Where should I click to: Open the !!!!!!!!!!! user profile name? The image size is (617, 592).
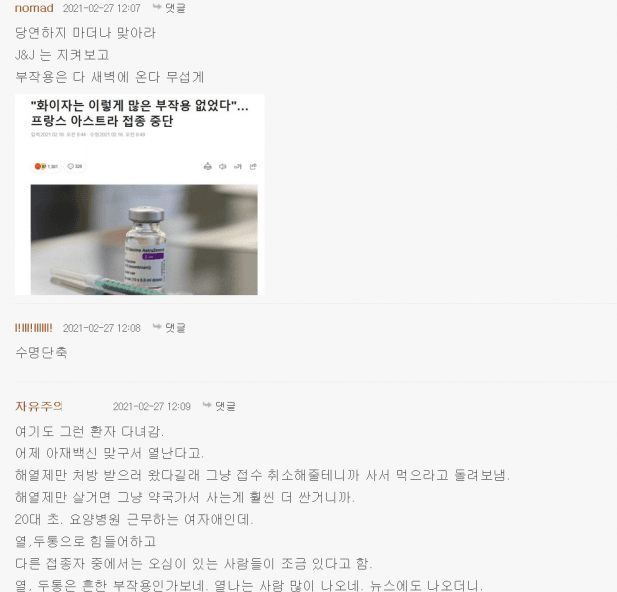click(33, 328)
